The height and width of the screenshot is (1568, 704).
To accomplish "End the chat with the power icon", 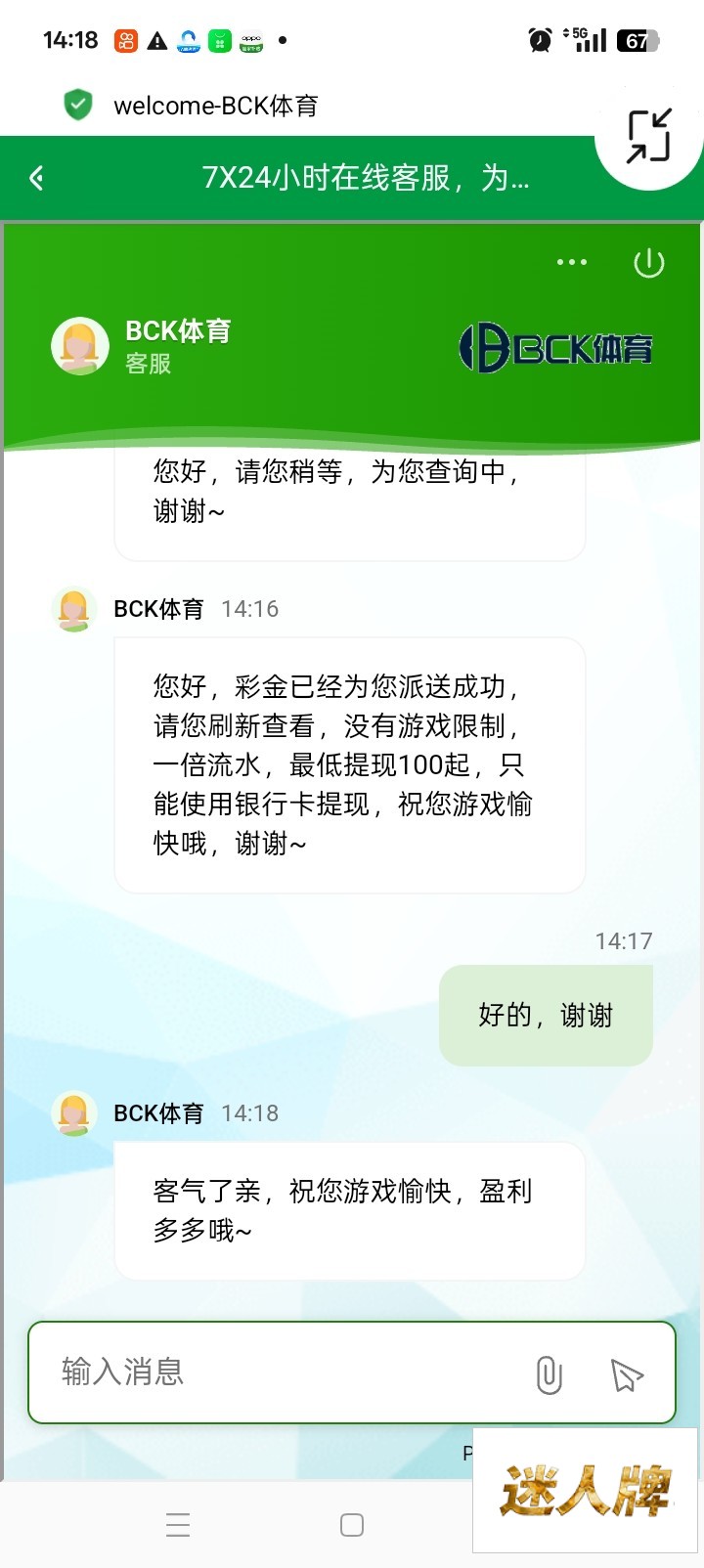I will tap(649, 263).
